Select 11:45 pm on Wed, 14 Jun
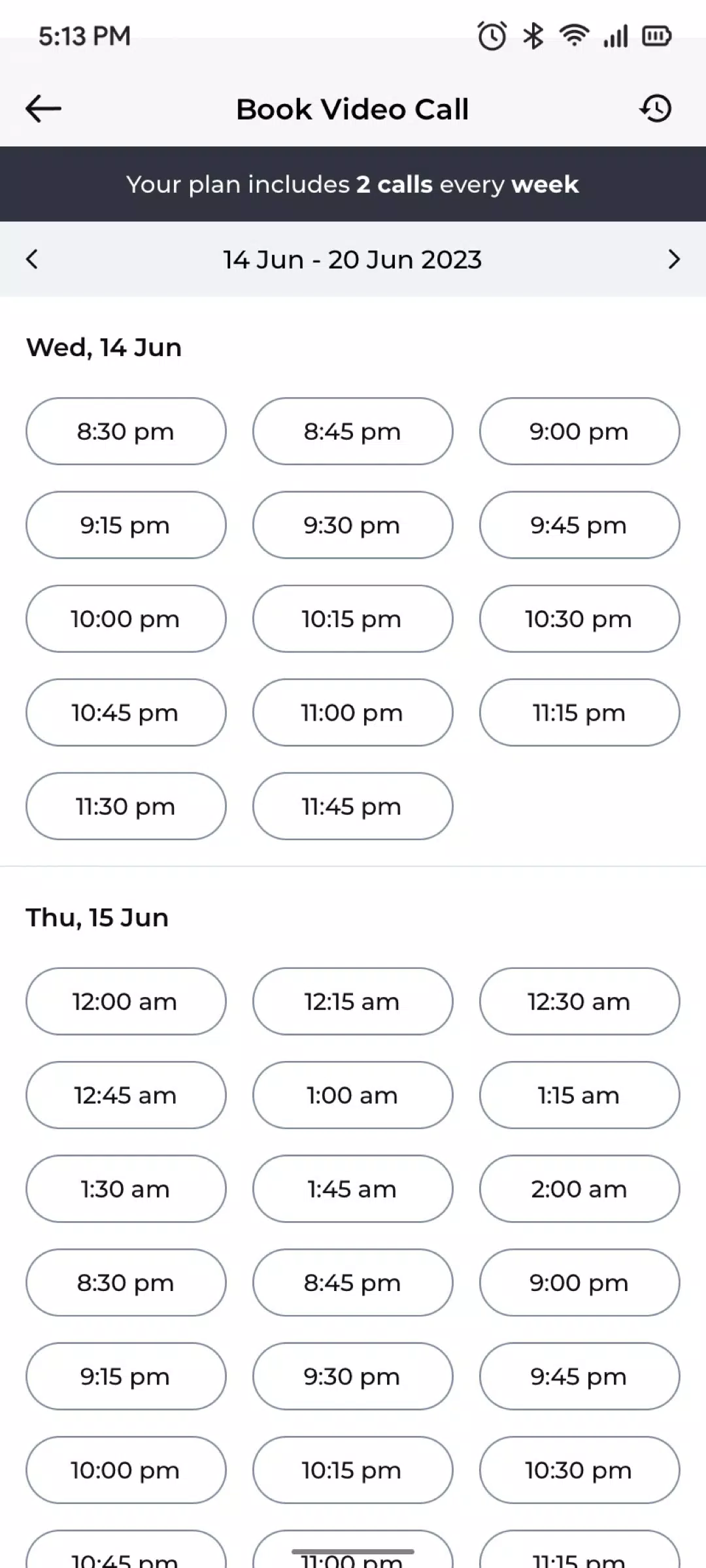706x1568 pixels. pyautogui.click(x=353, y=806)
